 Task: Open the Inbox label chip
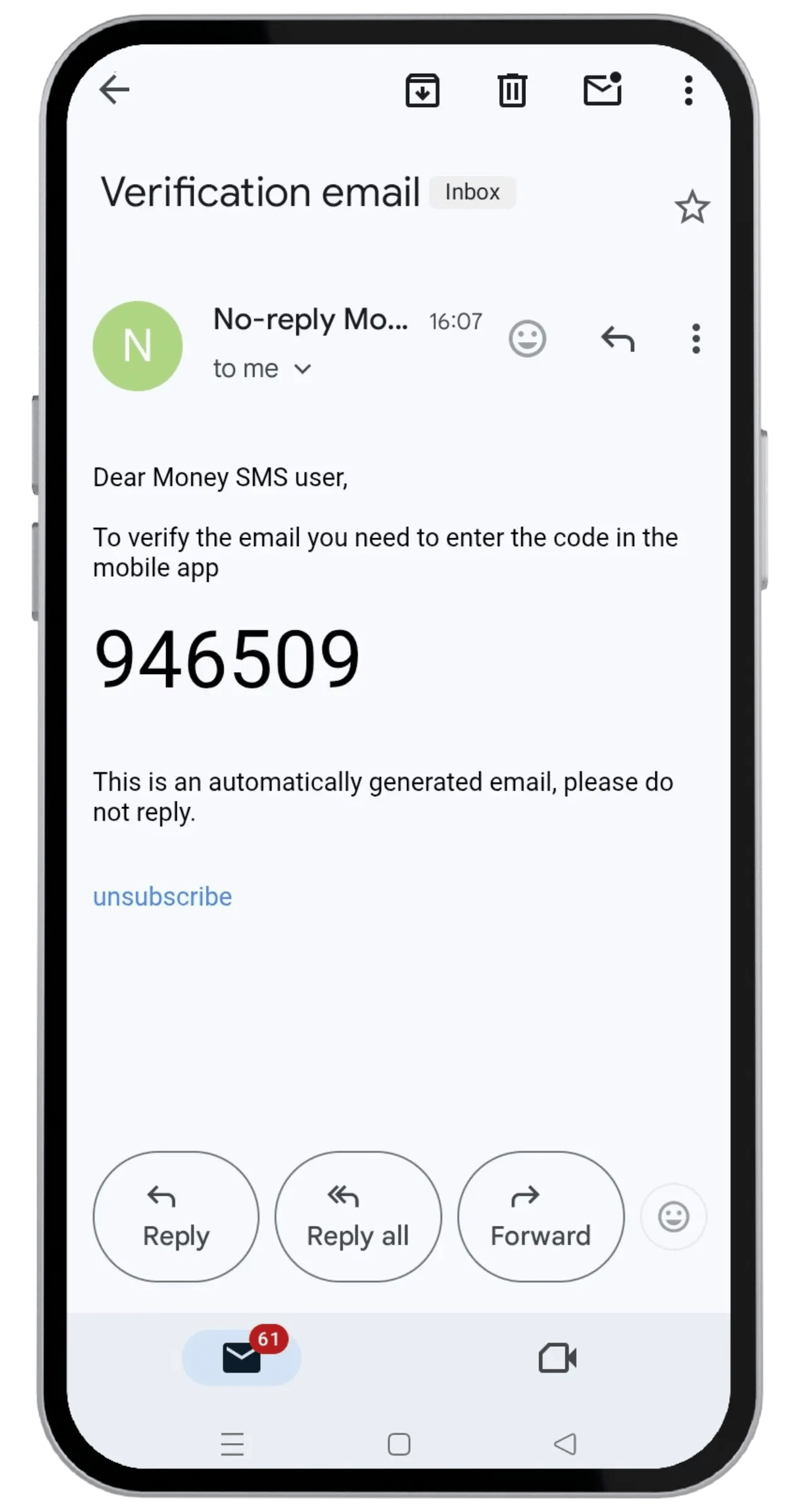click(472, 192)
